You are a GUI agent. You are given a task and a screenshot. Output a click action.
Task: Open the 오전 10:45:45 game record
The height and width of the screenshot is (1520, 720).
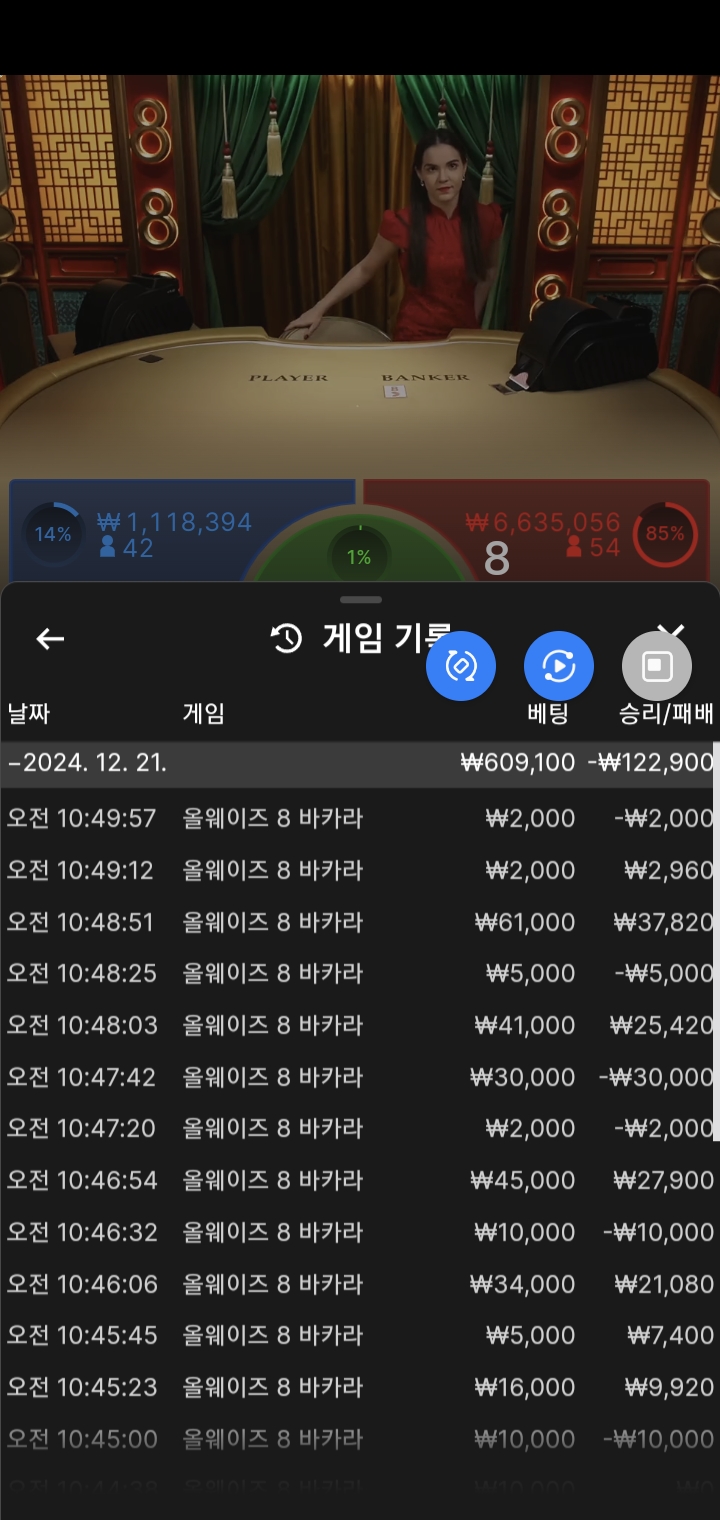tap(360, 1335)
